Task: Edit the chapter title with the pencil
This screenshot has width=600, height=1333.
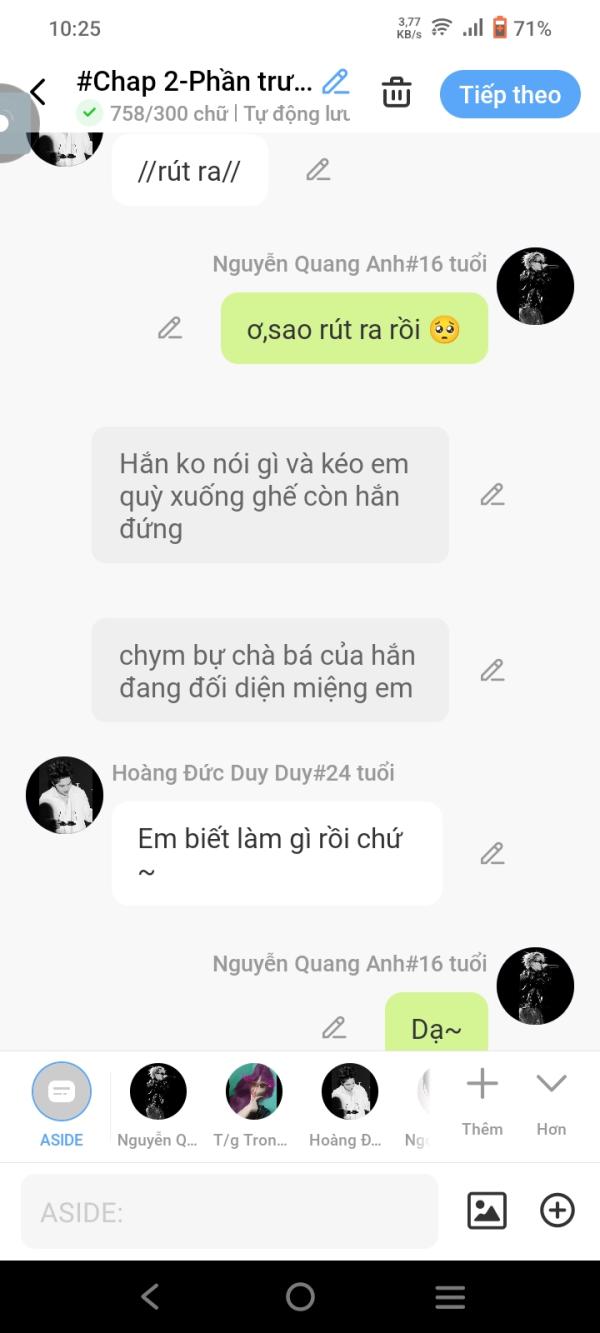Action: [x=336, y=81]
